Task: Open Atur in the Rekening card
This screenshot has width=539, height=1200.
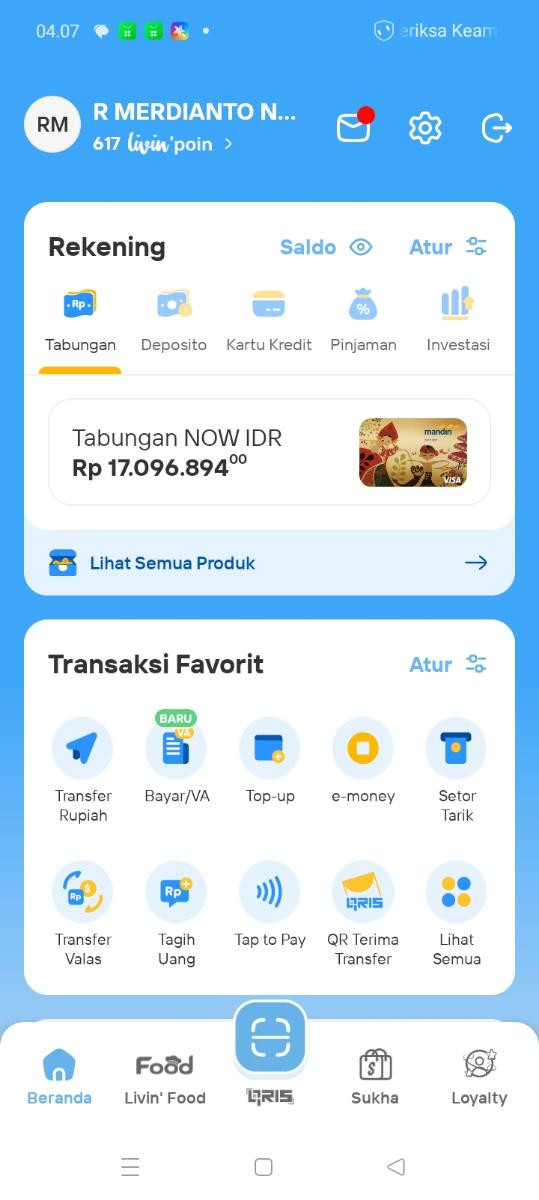Action: coord(449,247)
